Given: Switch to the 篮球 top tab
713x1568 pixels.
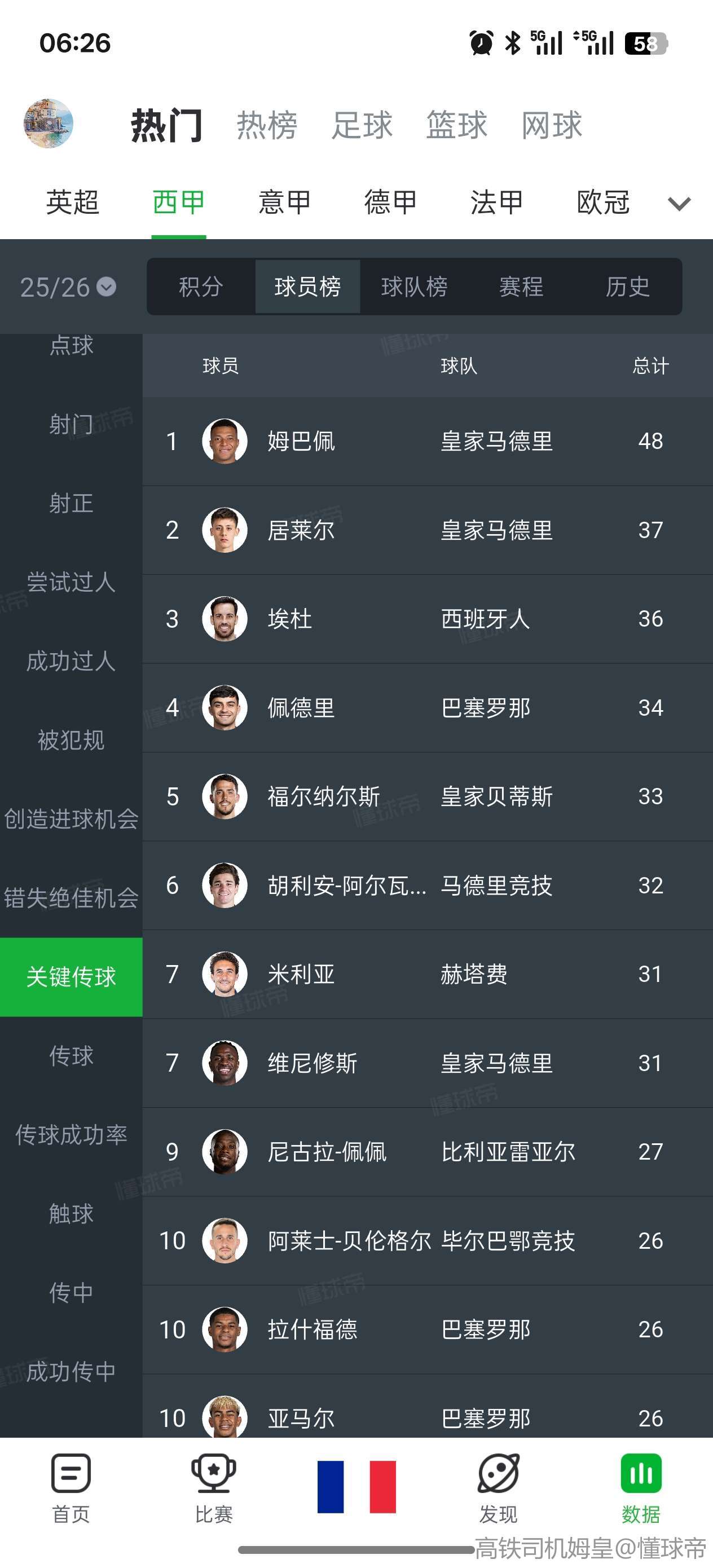Looking at the screenshot, I should [457, 125].
